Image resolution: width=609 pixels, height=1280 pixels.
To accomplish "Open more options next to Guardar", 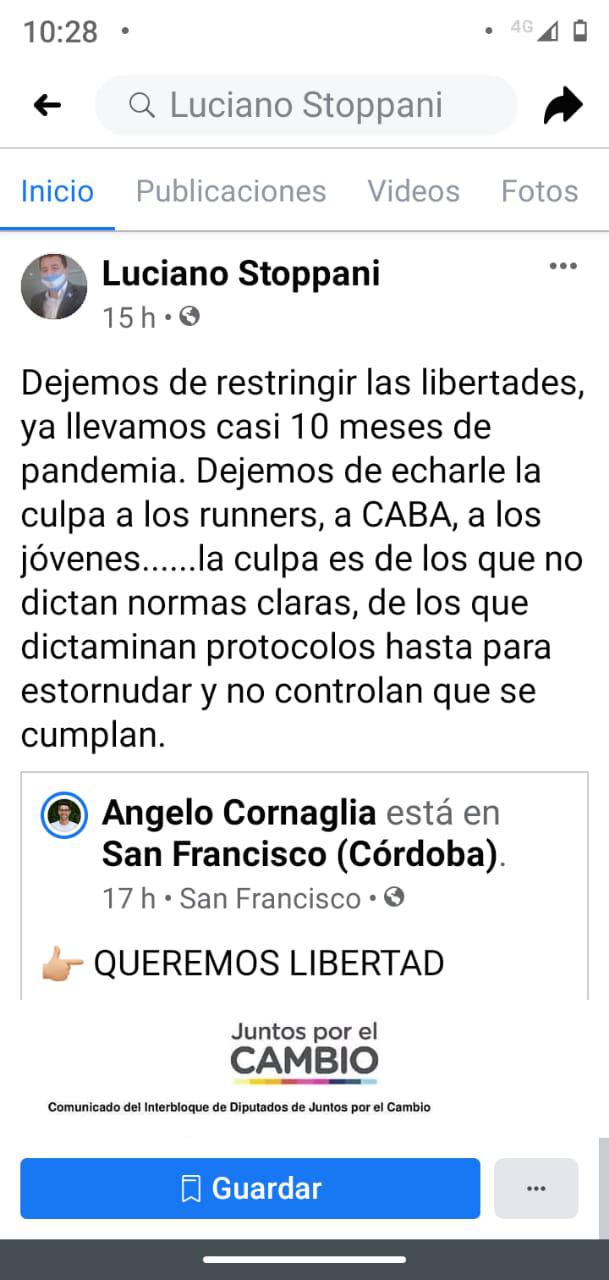I will point(536,1188).
